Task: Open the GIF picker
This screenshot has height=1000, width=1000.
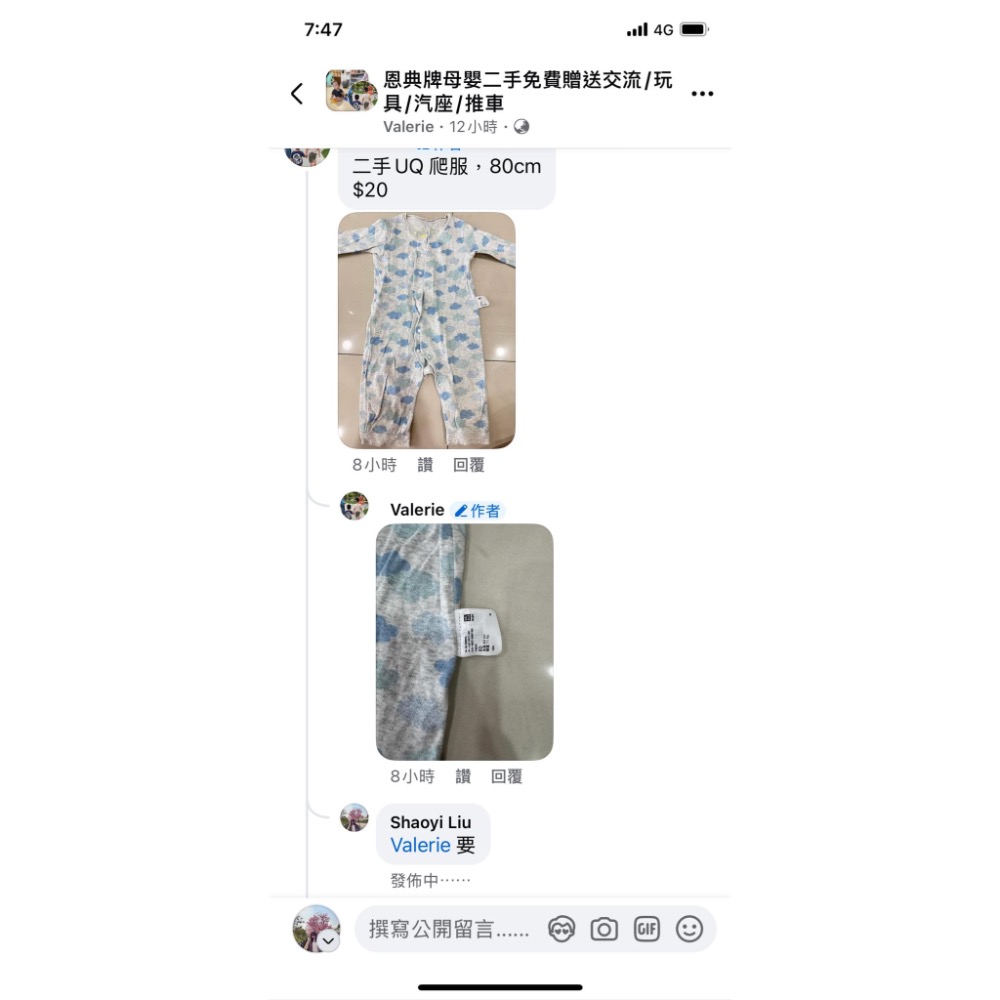Action: coord(647,929)
